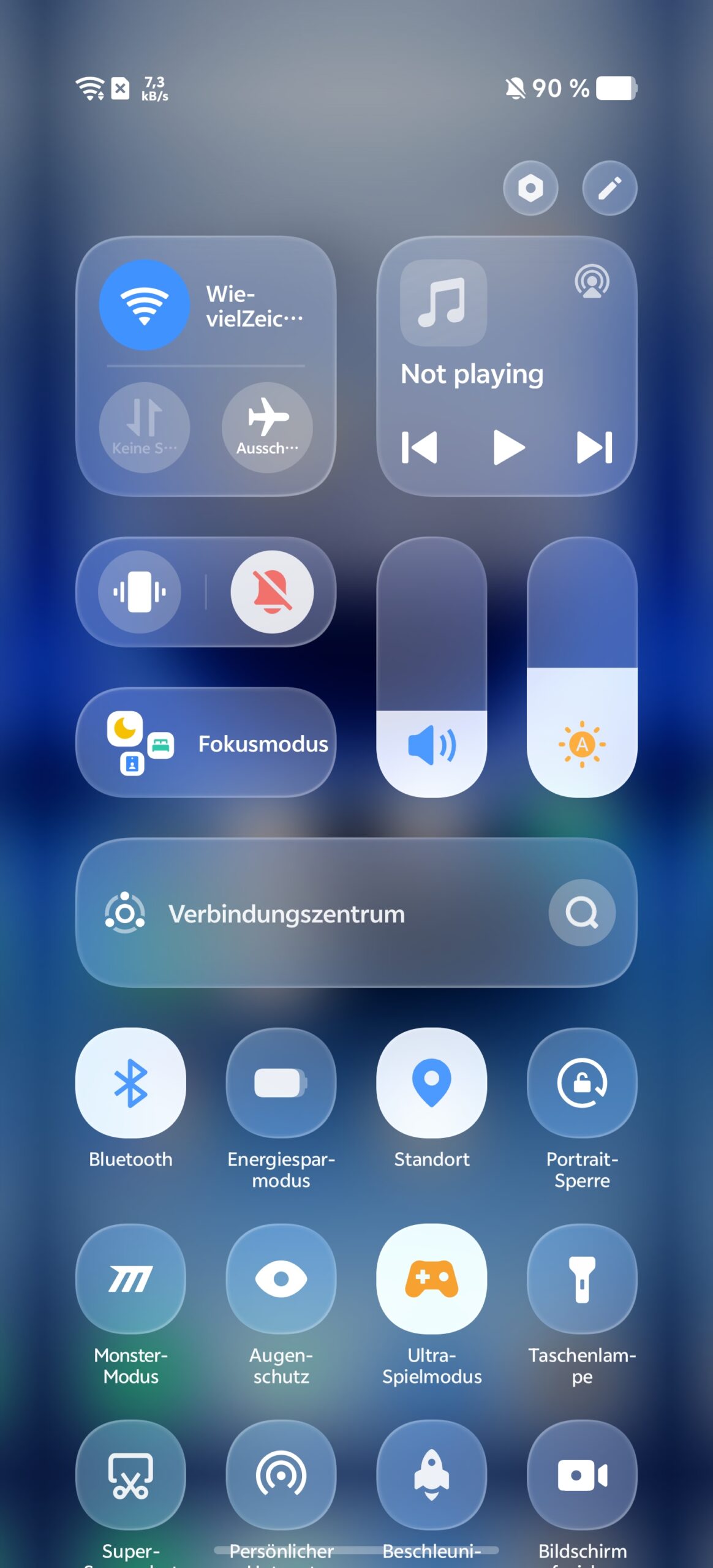The height and width of the screenshot is (1568, 713).
Task: Open Fokusmodus
Action: (x=206, y=743)
